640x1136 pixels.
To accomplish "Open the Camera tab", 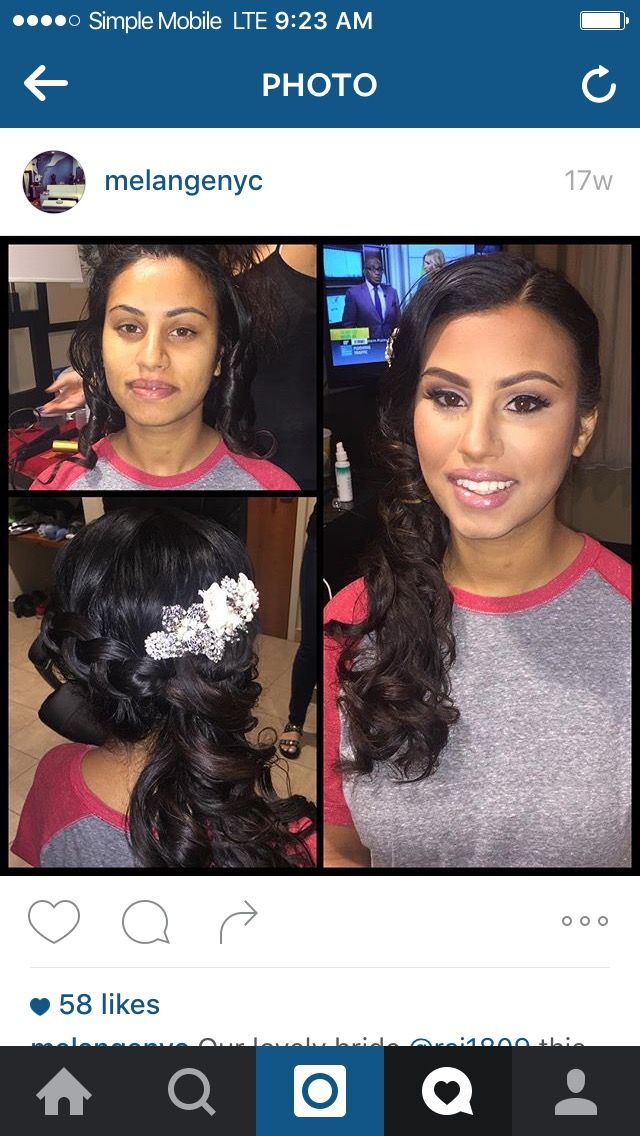I will (320, 1091).
